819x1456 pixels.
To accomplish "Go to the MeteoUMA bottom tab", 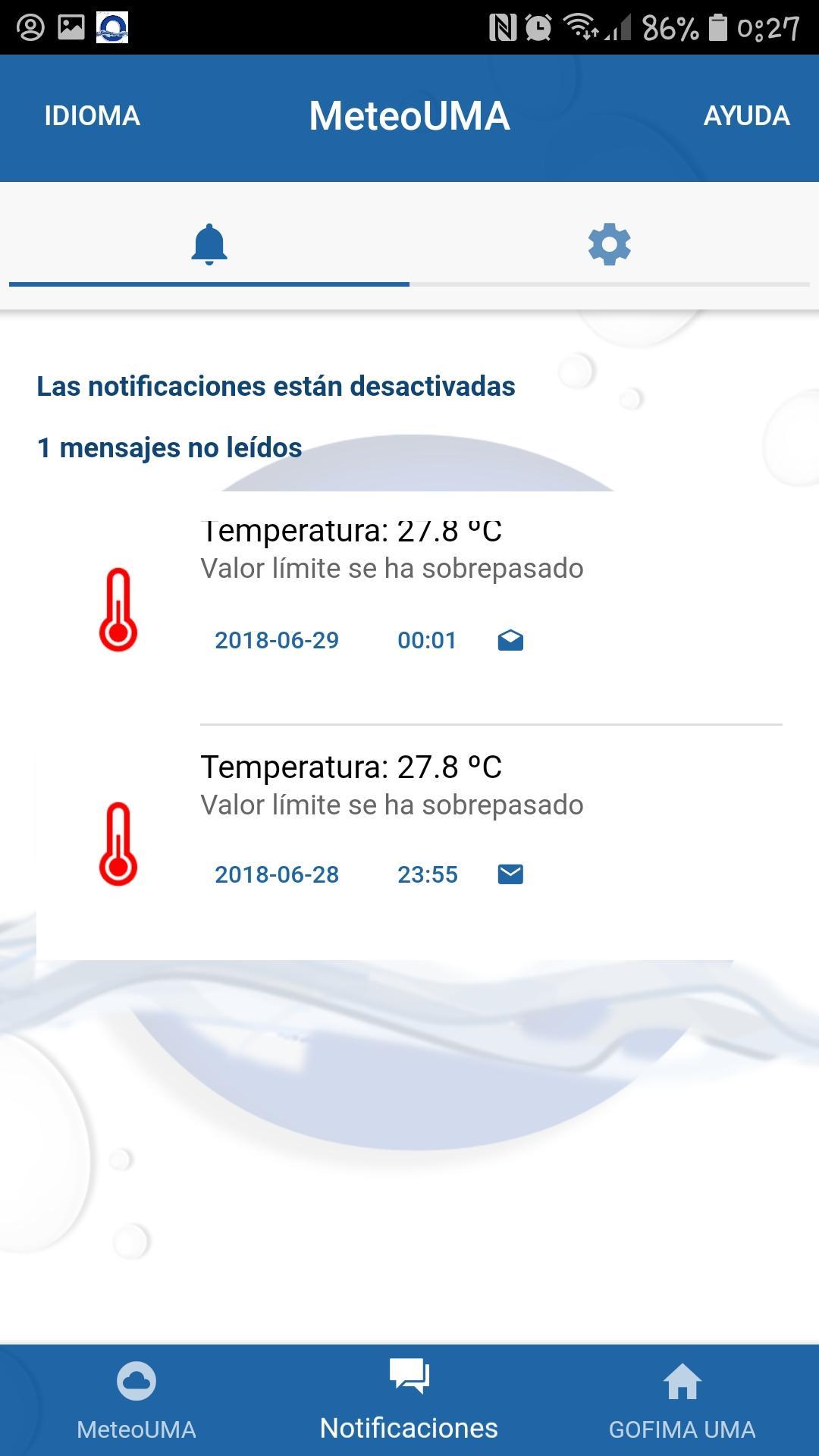I will 136,1401.
